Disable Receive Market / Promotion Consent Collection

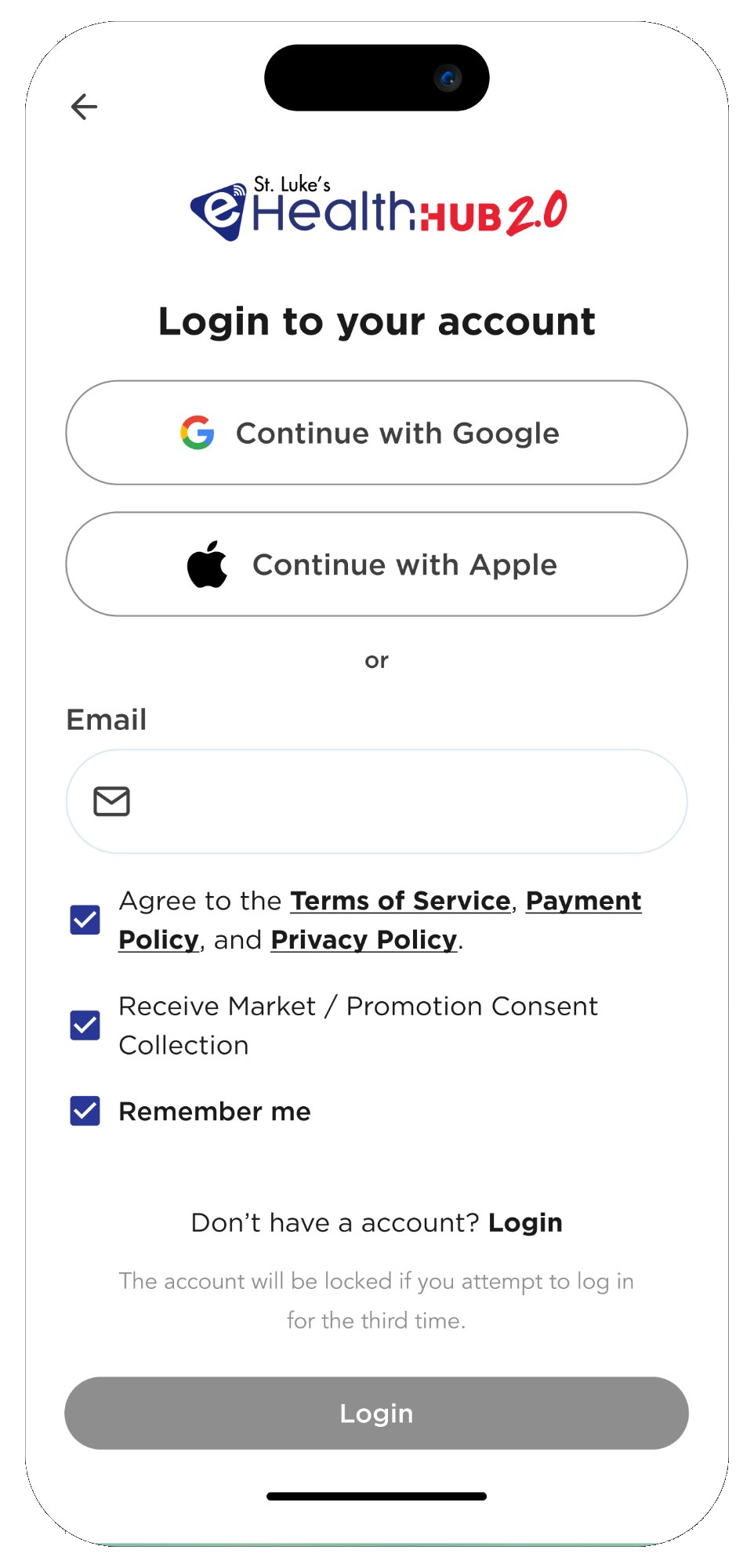click(84, 1025)
